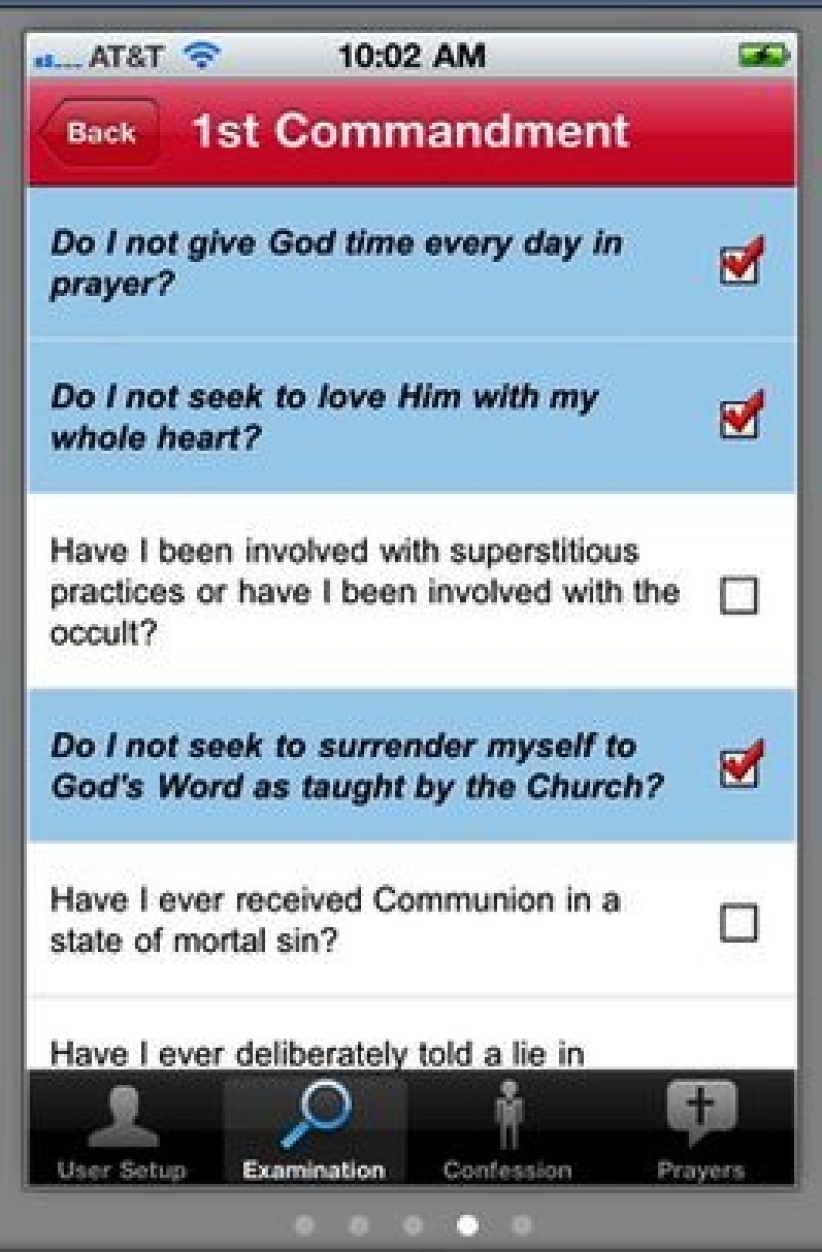Select the Examination tab
Image resolution: width=822 pixels, height=1252 pixels.
click(314, 1132)
